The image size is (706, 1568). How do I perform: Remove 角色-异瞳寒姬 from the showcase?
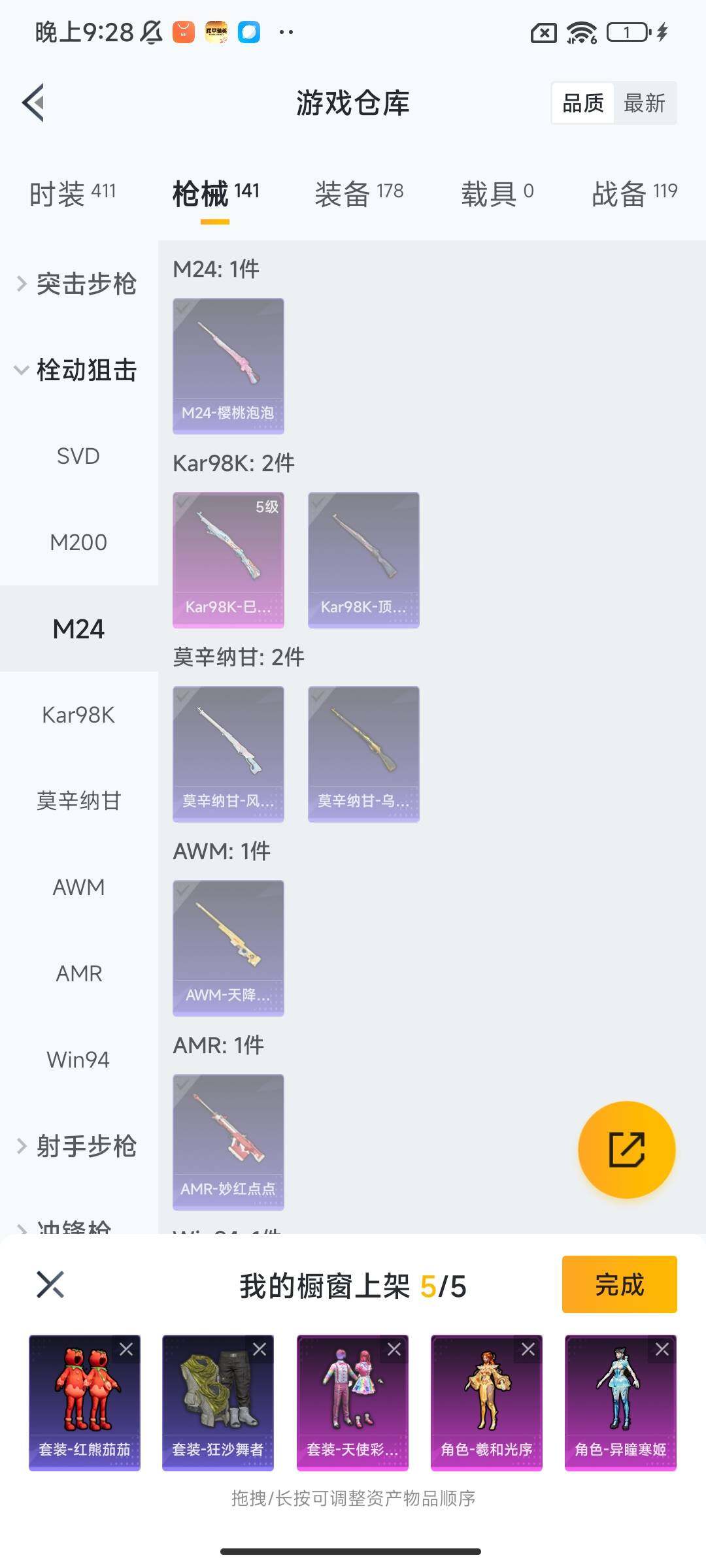662,1349
